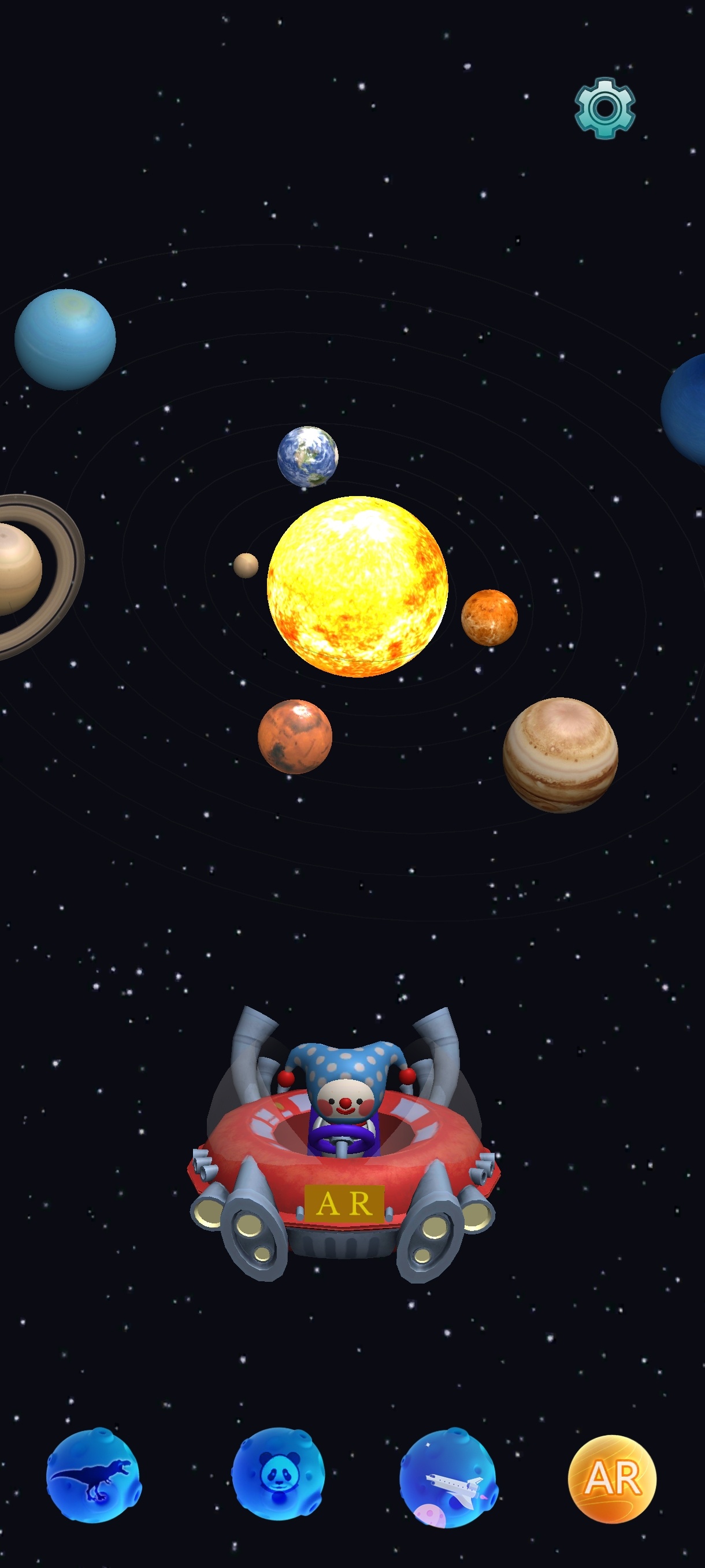
Task: Select striped Jupiter
Action: [x=560, y=755]
